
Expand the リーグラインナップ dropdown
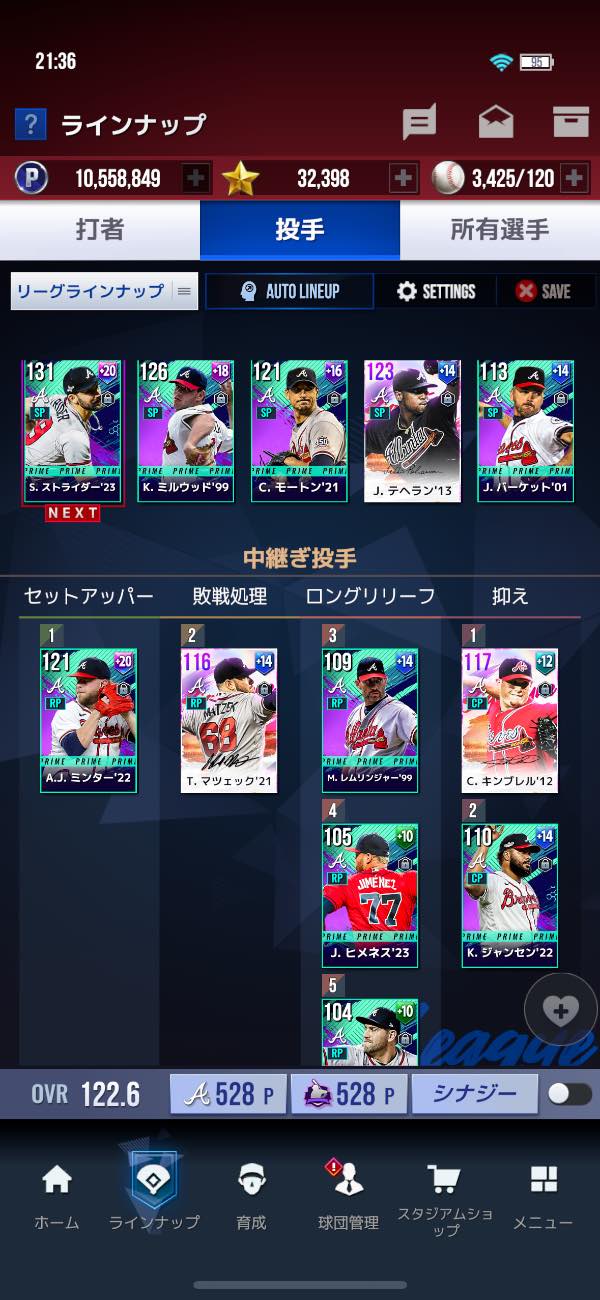[104, 291]
